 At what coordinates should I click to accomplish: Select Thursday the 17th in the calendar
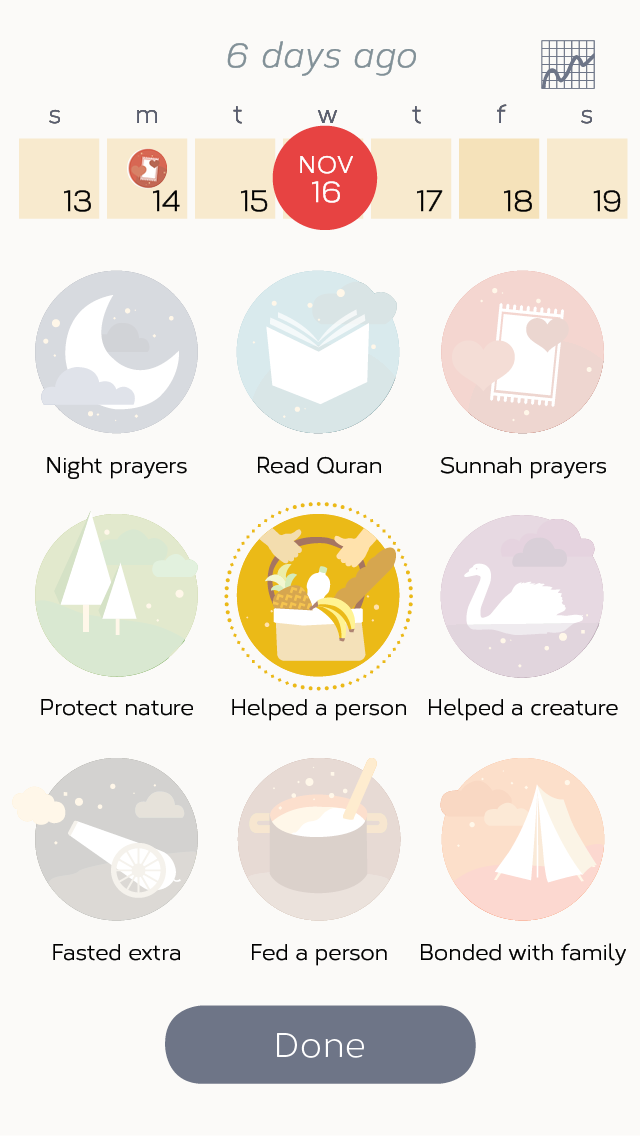coord(411,178)
